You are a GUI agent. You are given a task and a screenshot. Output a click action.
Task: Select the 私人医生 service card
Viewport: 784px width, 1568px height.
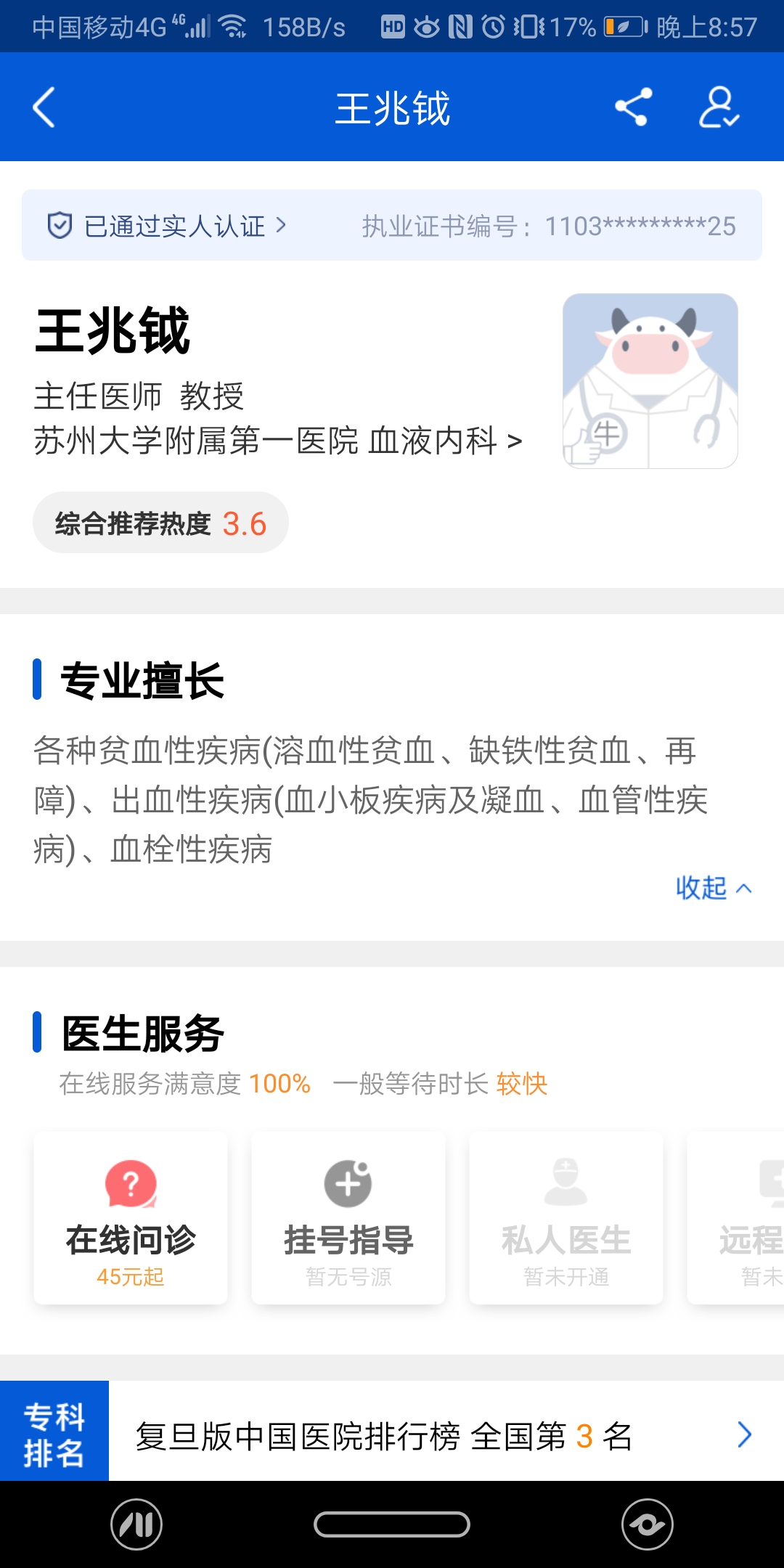point(566,1218)
